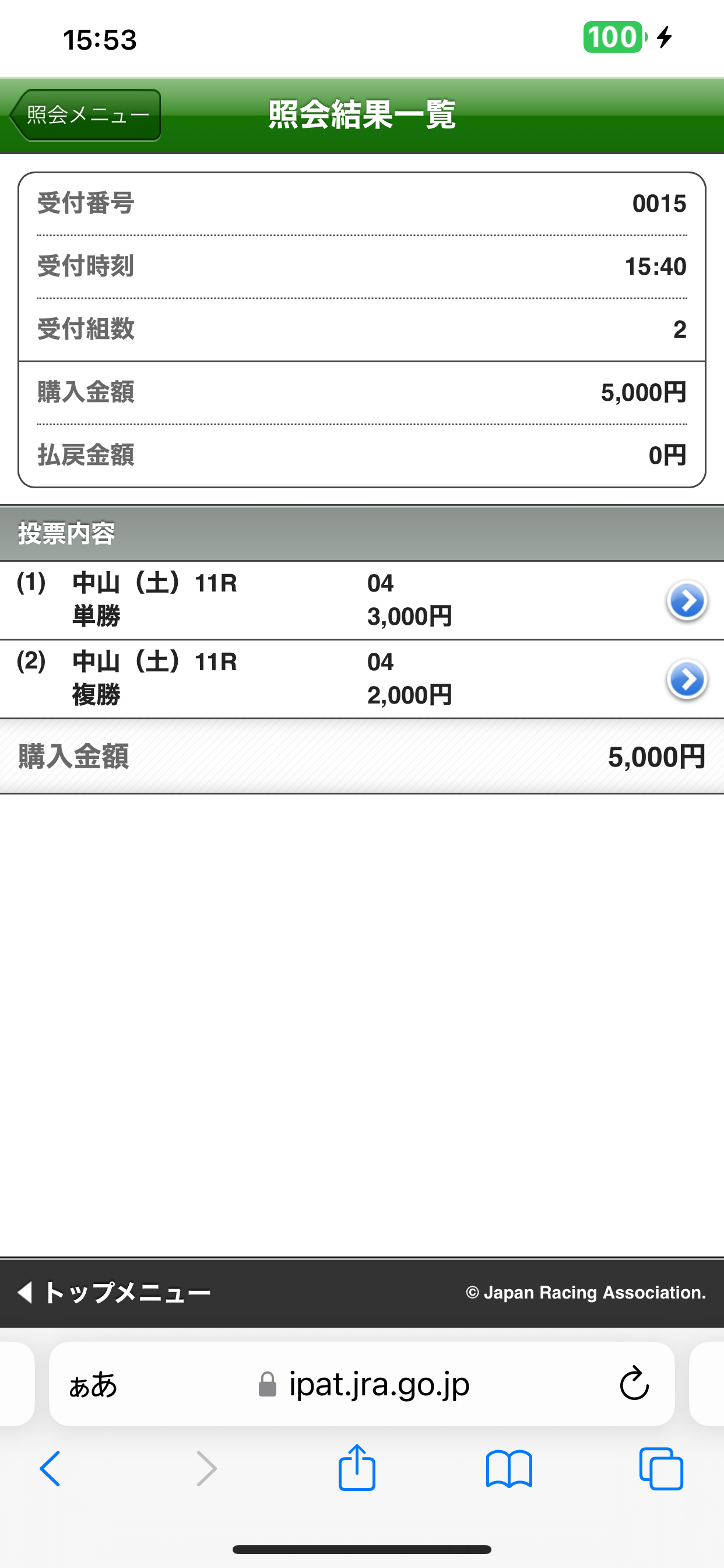Go back in Safari history
Viewport: 724px width, 1568px height.
click(51, 1468)
